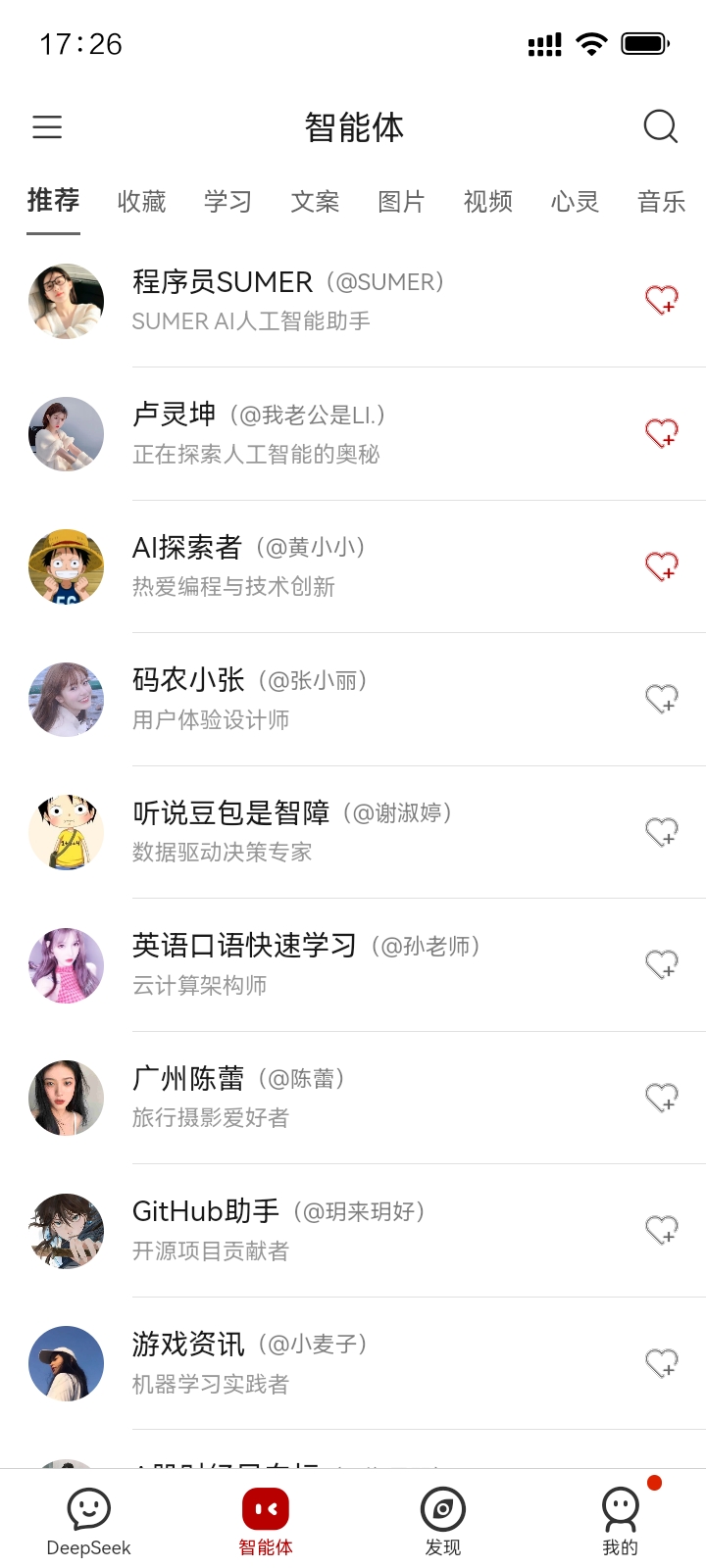This screenshot has width=706, height=1568.
Task: Follow 广州陈蕾 with the heart icon
Action: (x=662, y=1098)
